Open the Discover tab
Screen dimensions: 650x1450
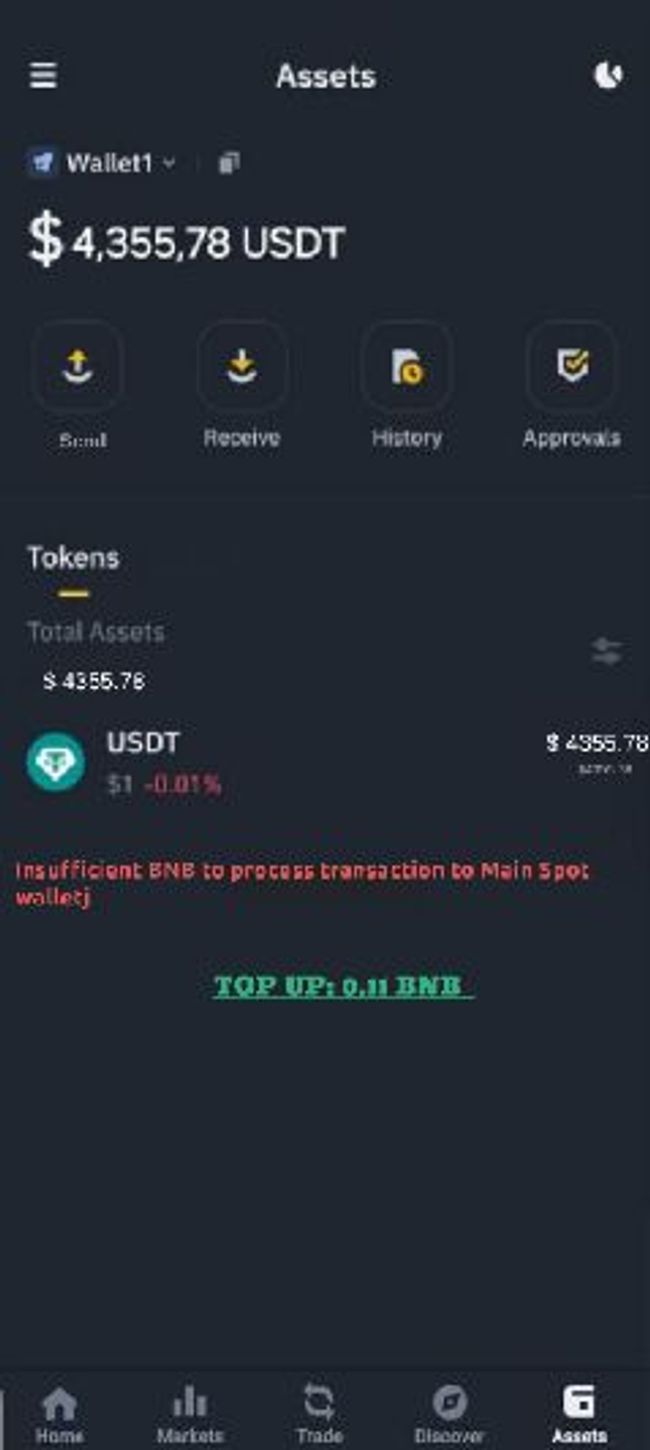tap(449, 1413)
